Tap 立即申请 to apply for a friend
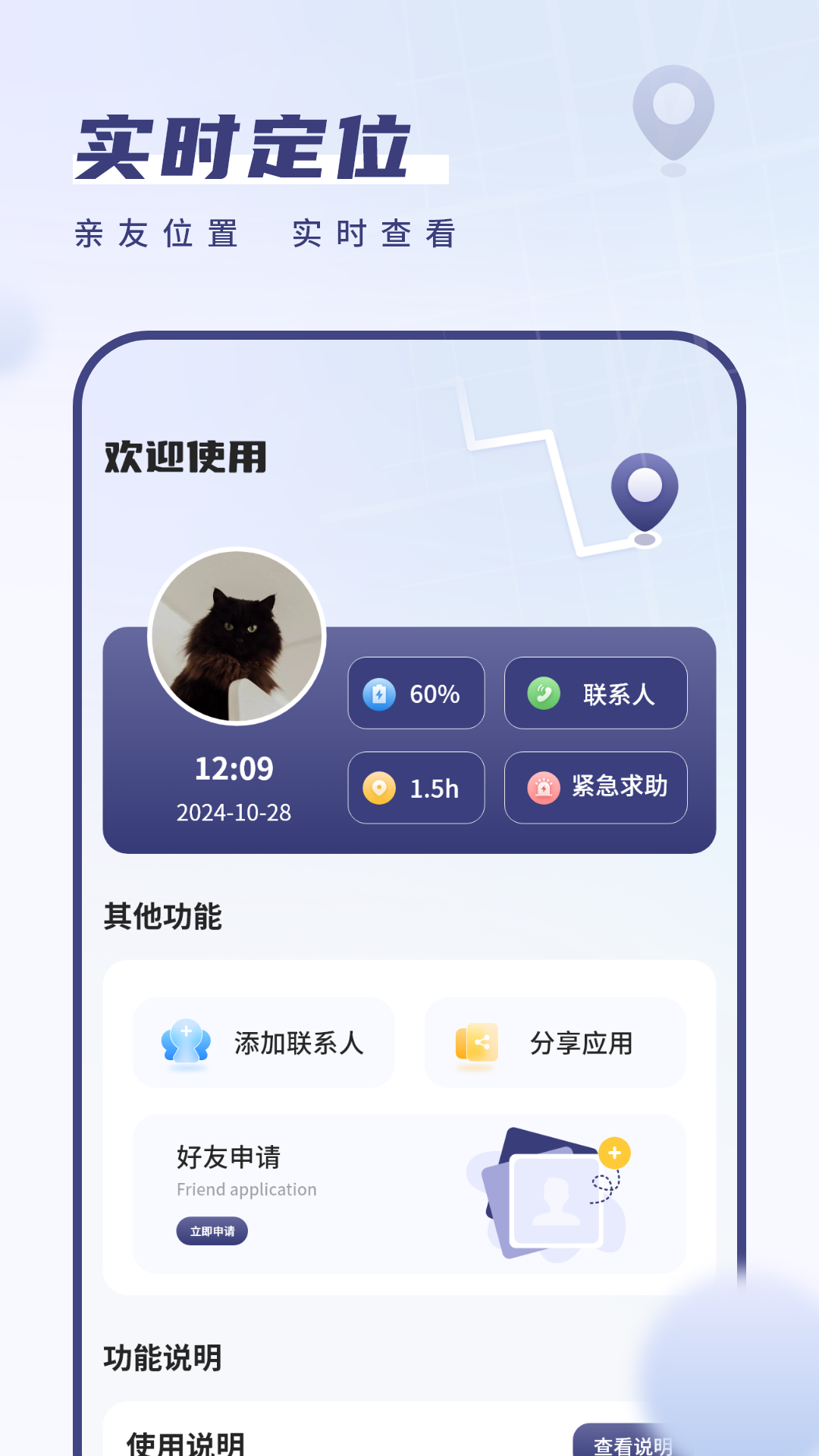The height and width of the screenshot is (1456, 819). point(212,1232)
